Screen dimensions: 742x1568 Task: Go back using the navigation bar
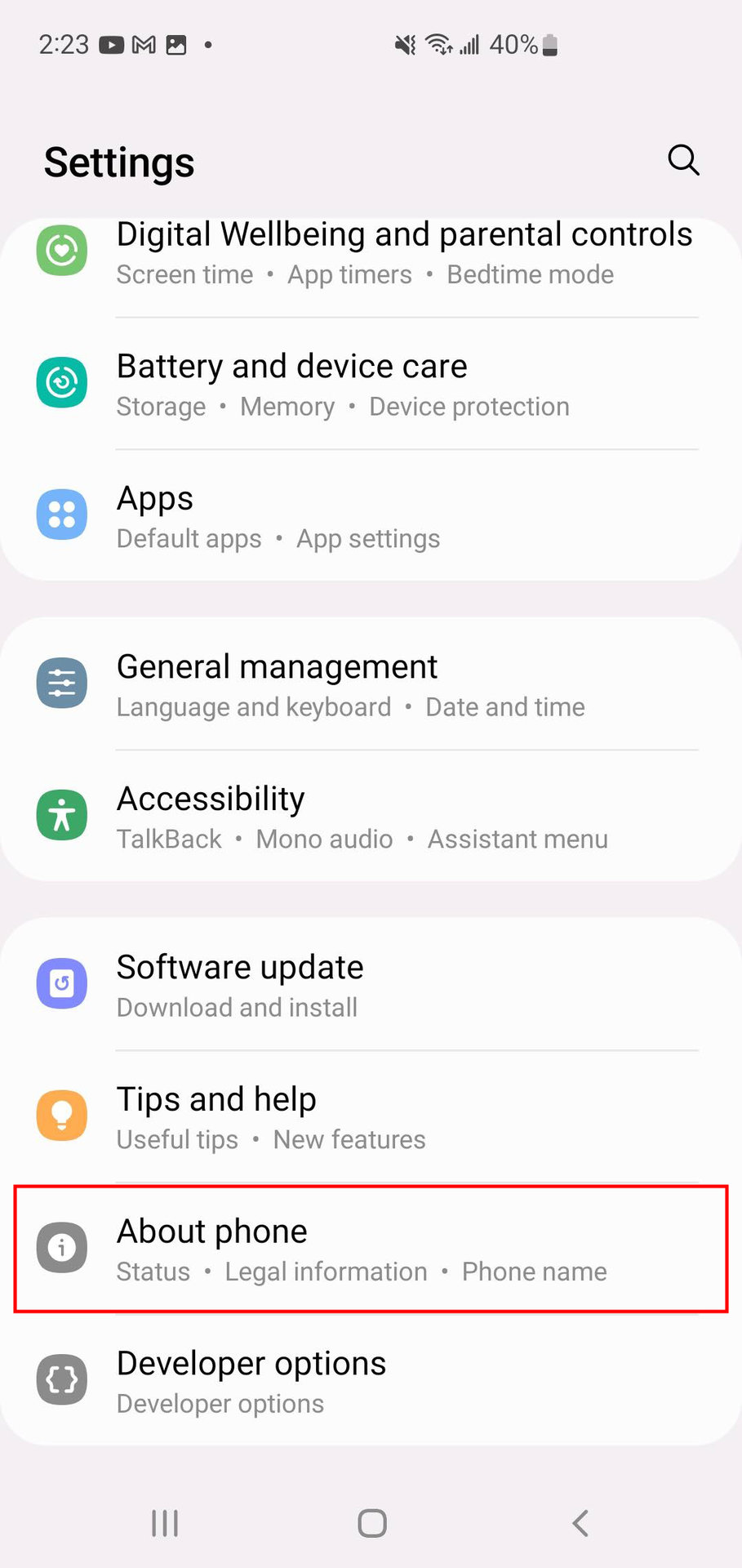point(580,1523)
